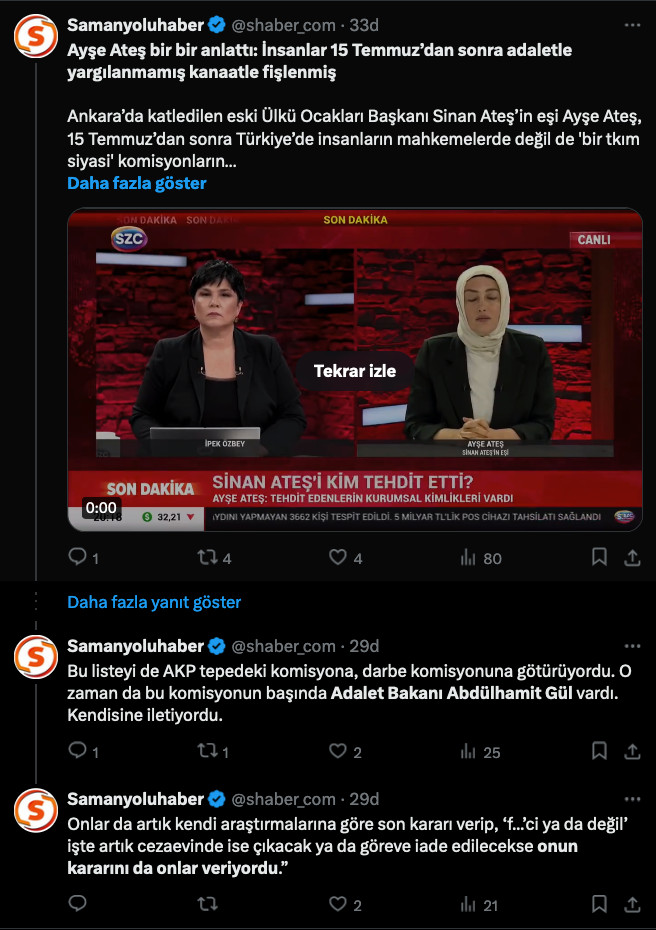The width and height of the screenshot is (656, 930).
Task: Like the Abdülhamit Gül reply
Action: click(338, 751)
